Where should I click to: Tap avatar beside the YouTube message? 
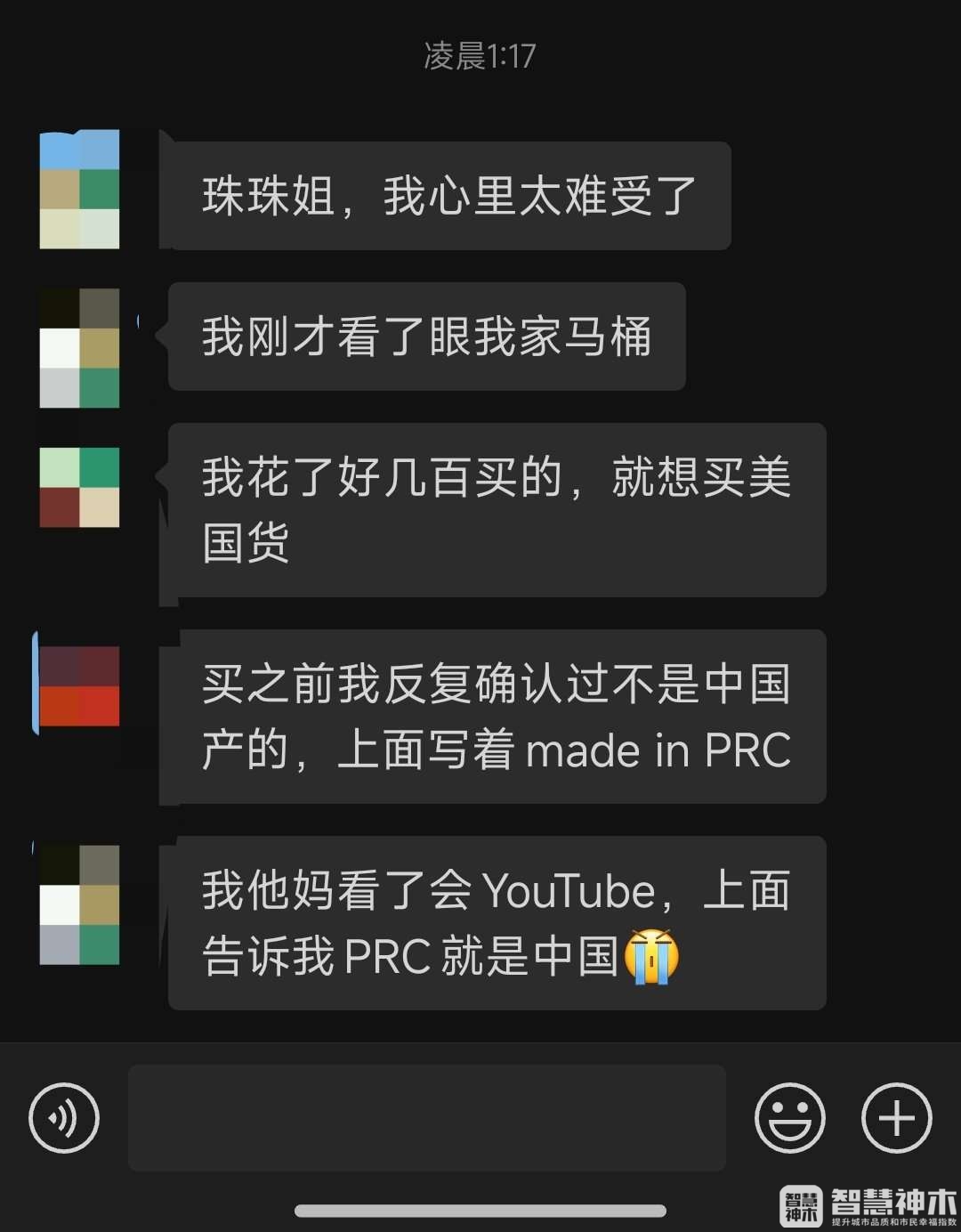coord(80,904)
